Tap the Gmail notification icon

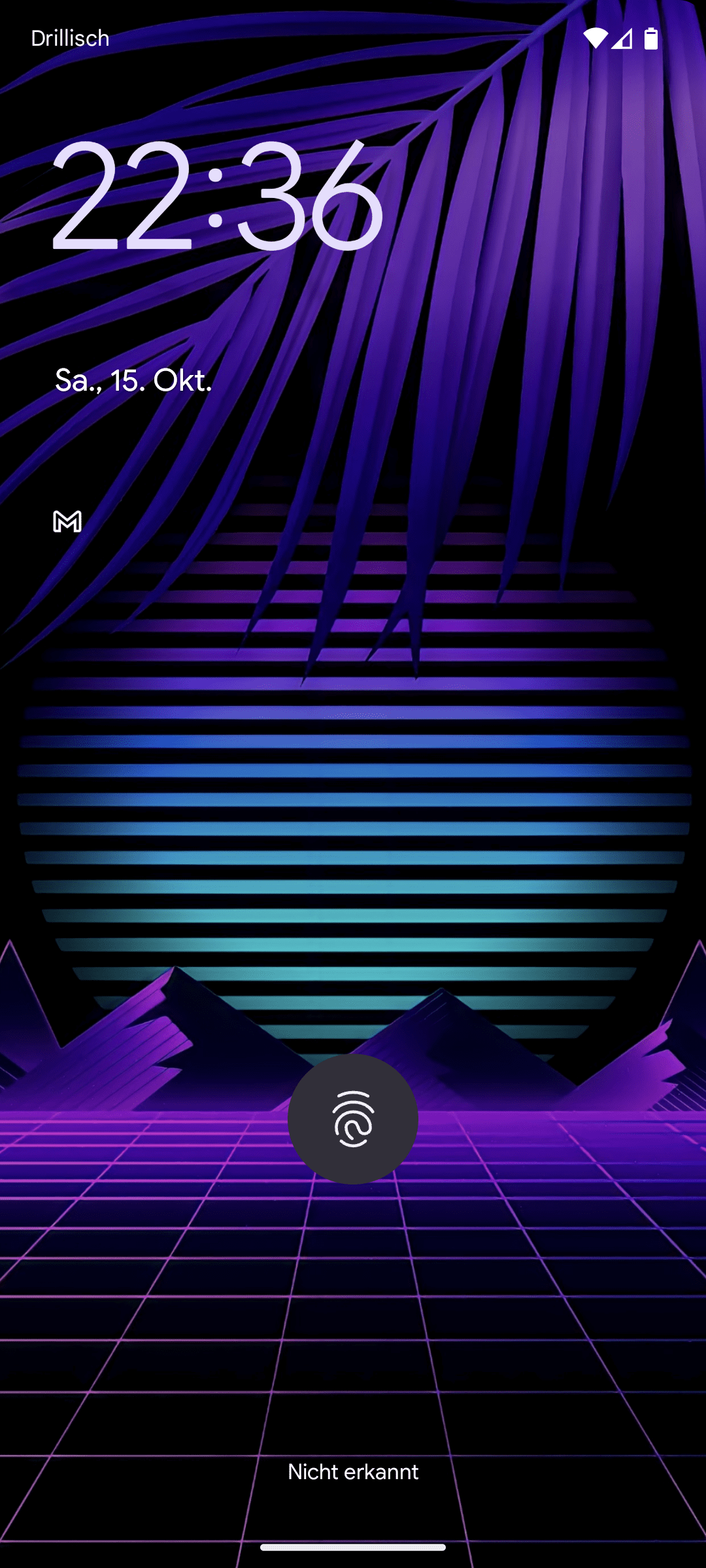67,521
